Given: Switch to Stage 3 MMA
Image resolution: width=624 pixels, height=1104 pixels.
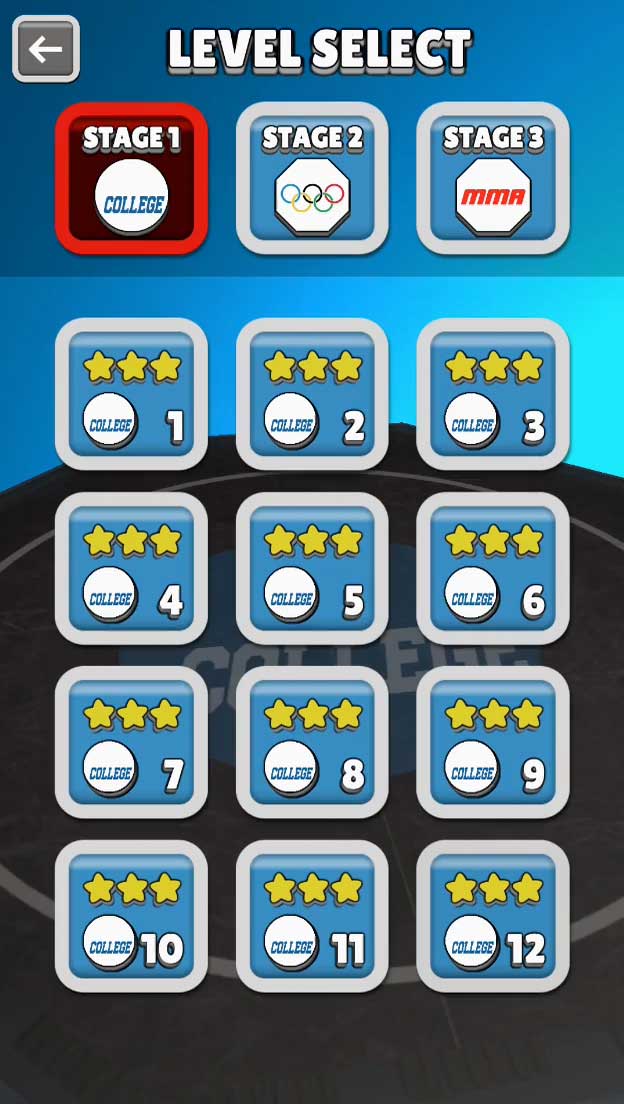Looking at the screenshot, I should (493, 178).
